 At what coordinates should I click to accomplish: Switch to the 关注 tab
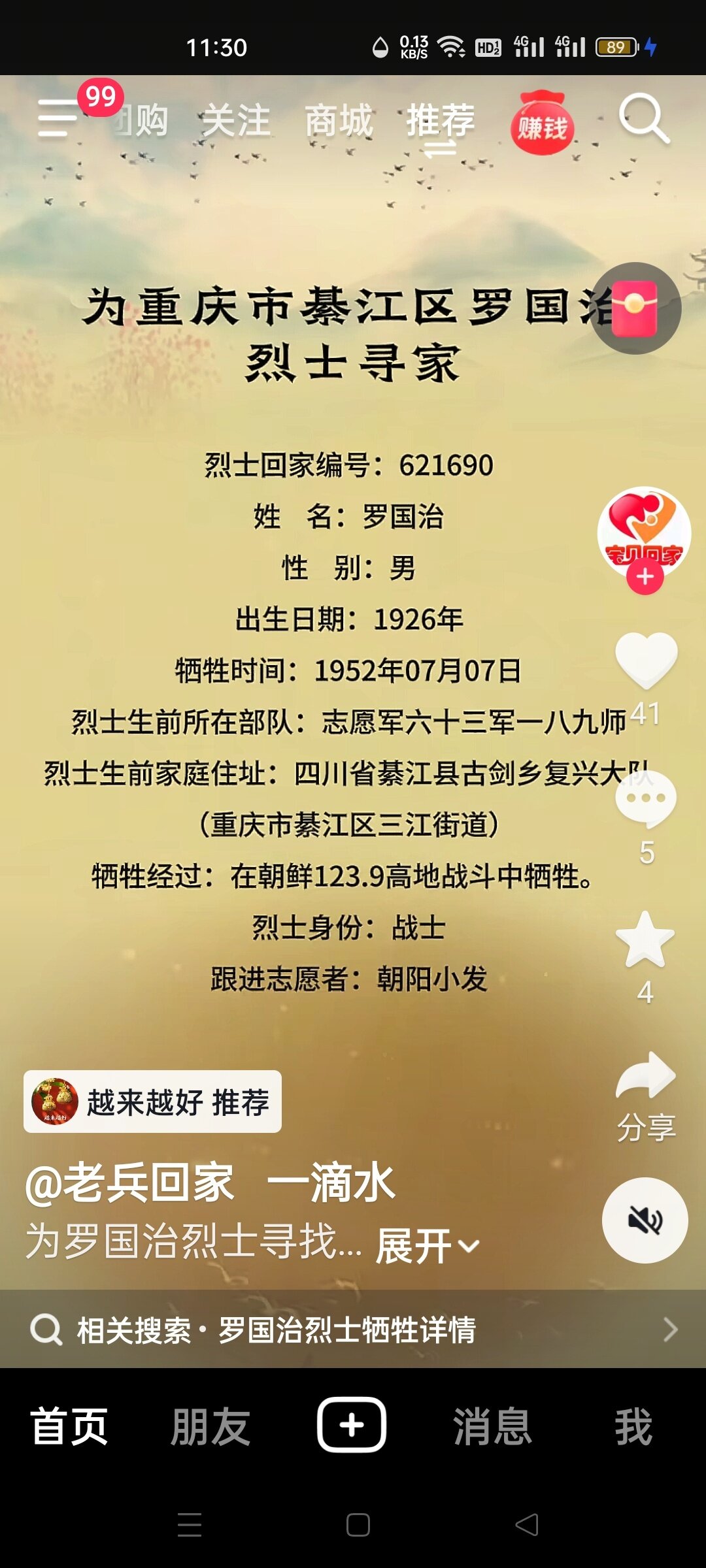pos(236,121)
